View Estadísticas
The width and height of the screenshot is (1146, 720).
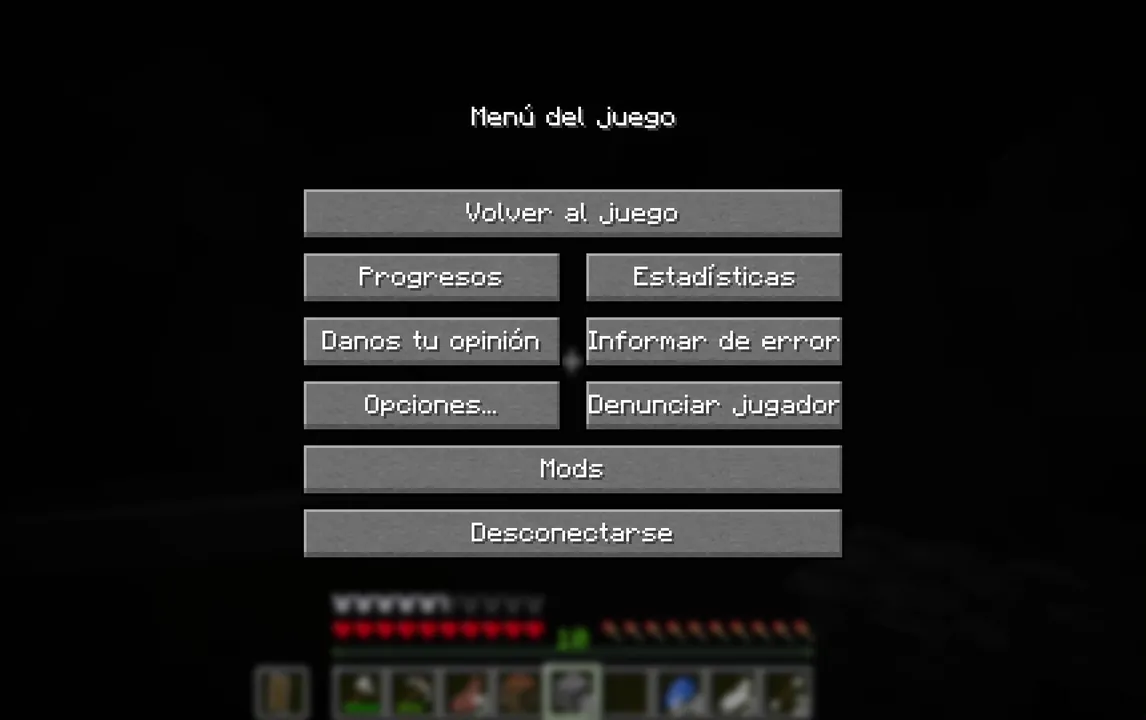pos(713,277)
